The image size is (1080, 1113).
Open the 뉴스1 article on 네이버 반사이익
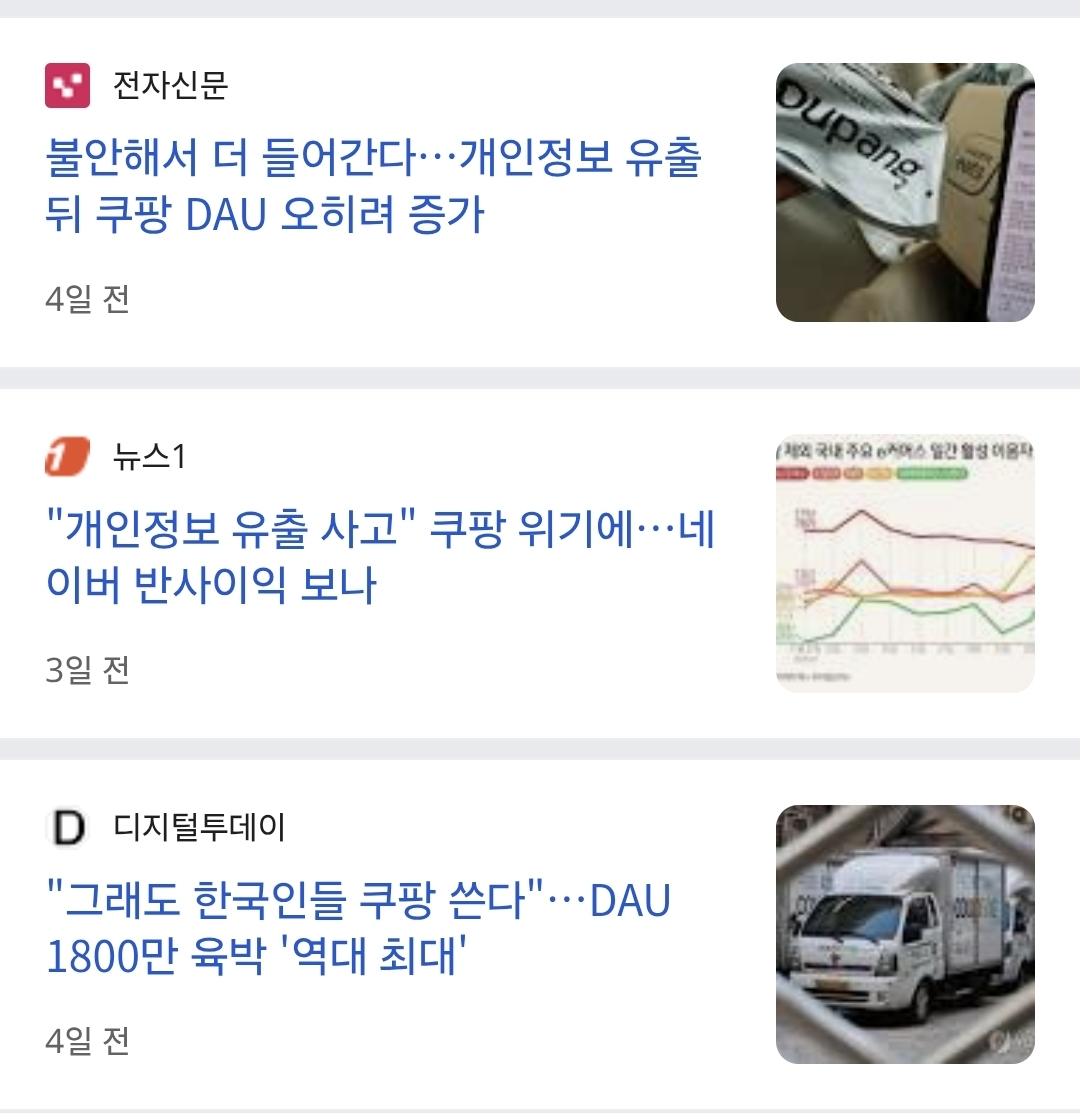380,558
